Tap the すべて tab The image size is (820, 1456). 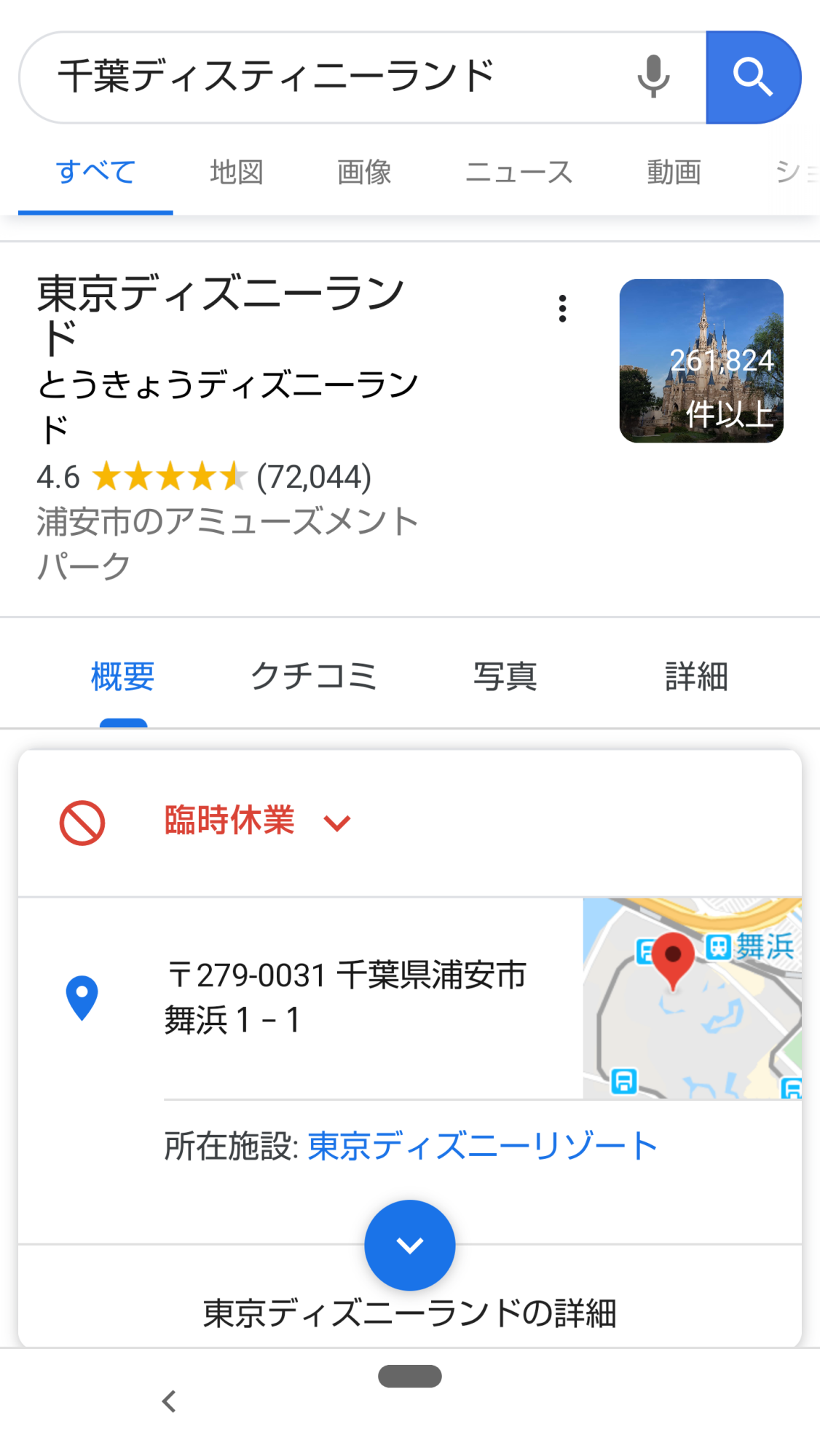95,173
